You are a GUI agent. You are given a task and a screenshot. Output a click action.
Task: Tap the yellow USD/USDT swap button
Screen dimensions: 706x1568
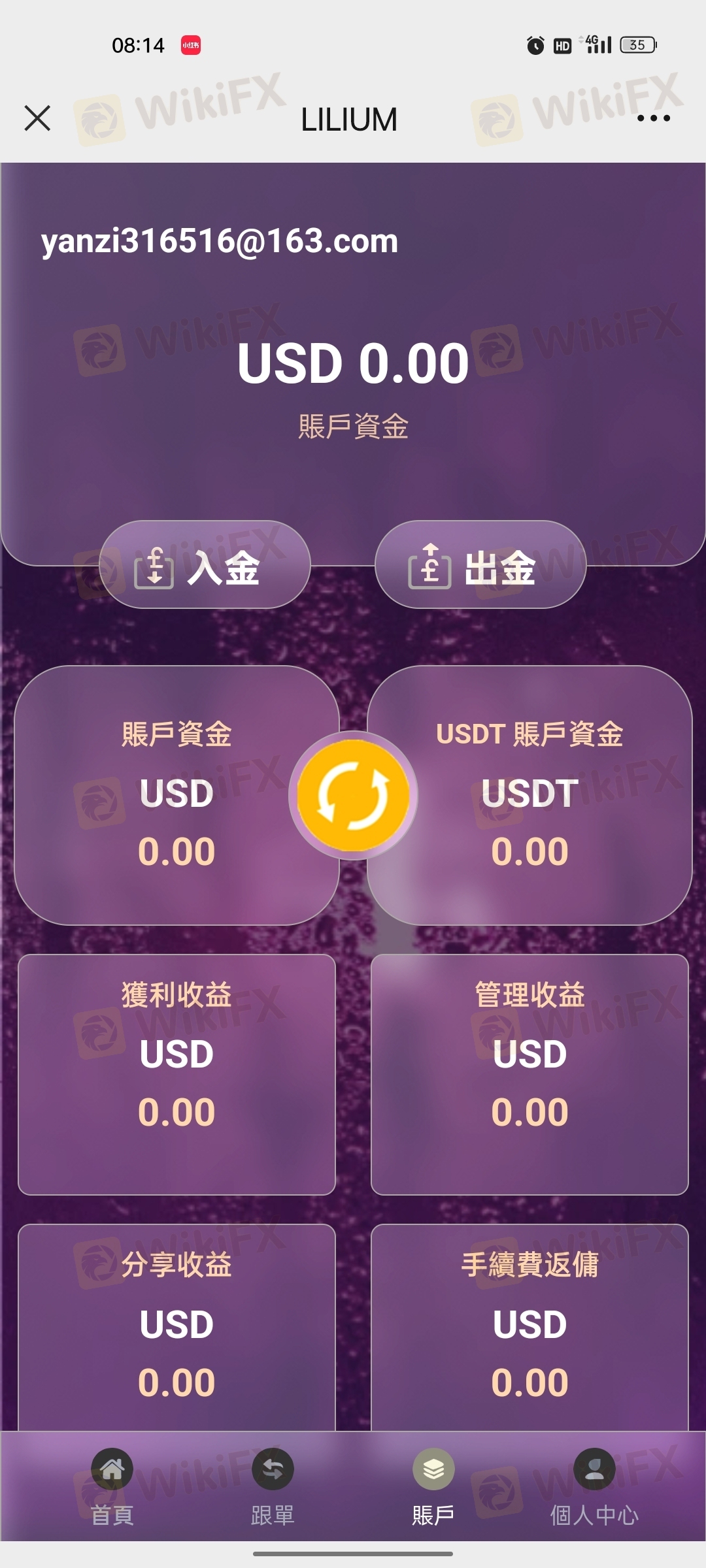[353, 795]
